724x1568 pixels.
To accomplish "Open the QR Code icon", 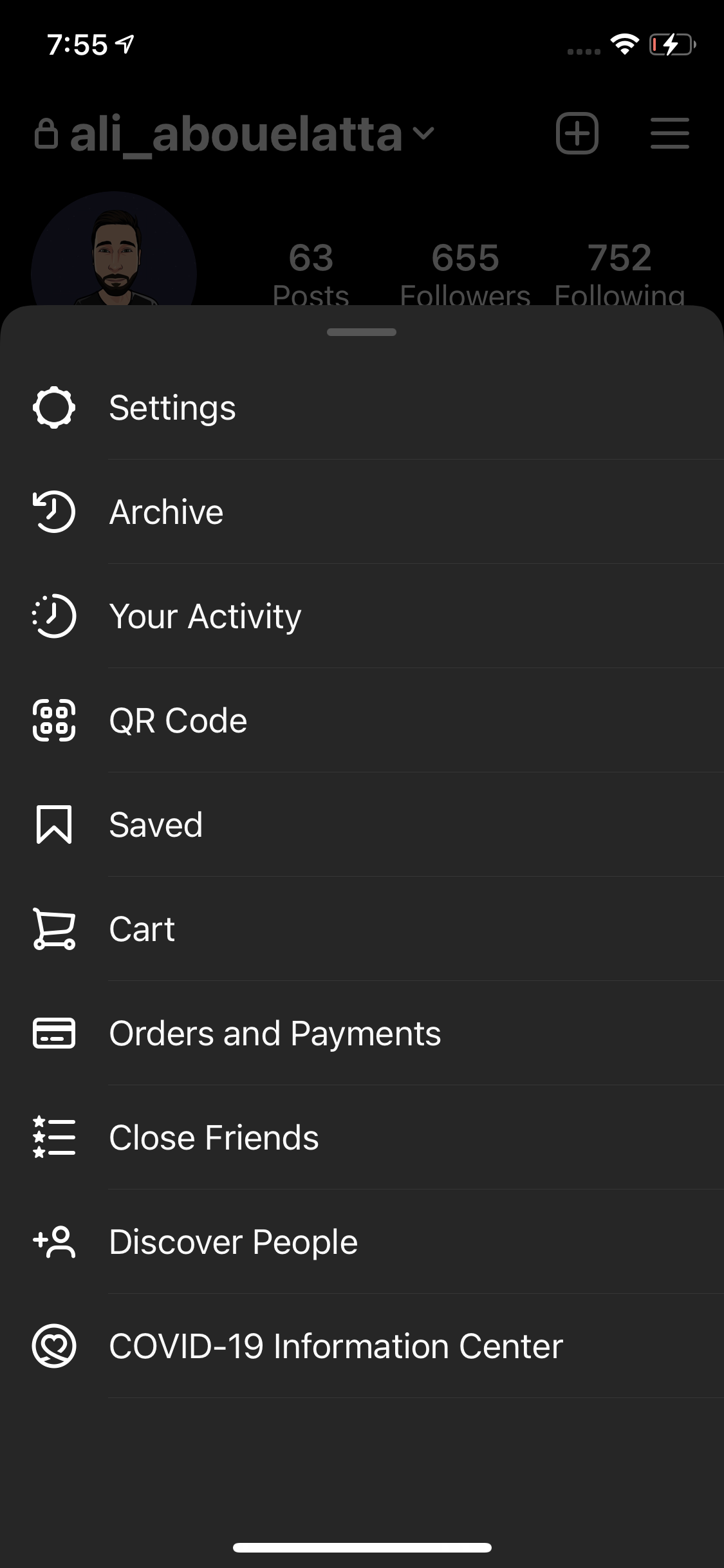I will coord(55,721).
